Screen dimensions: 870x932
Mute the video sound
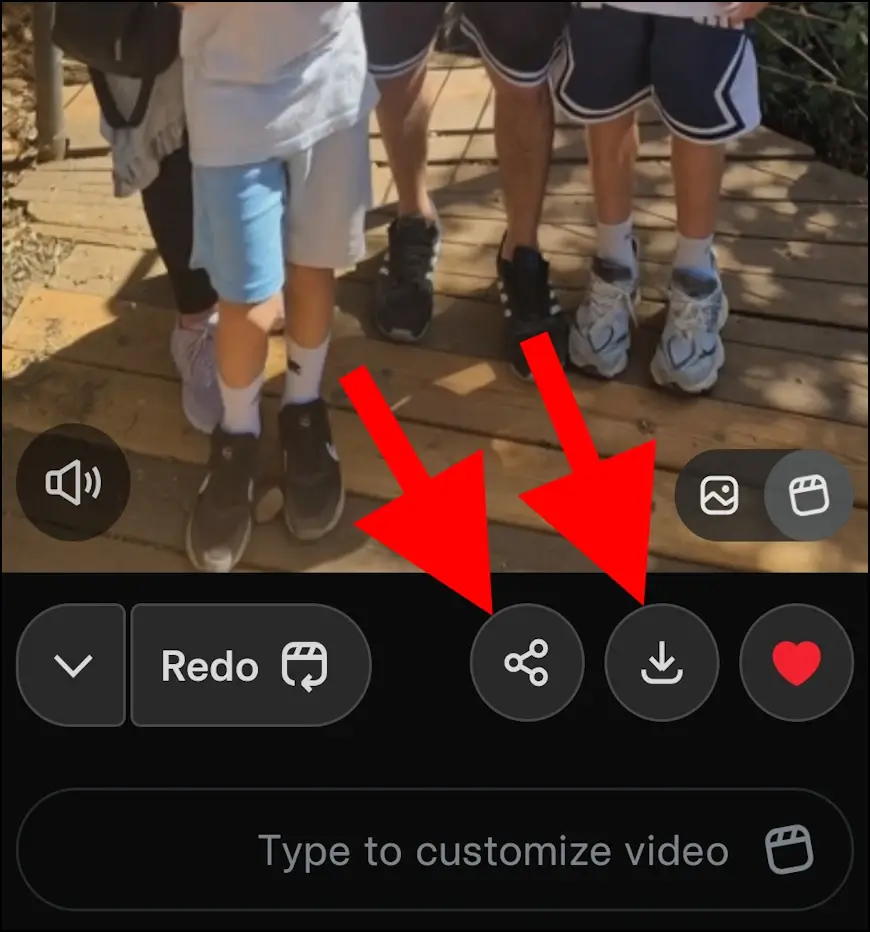tap(73, 485)
